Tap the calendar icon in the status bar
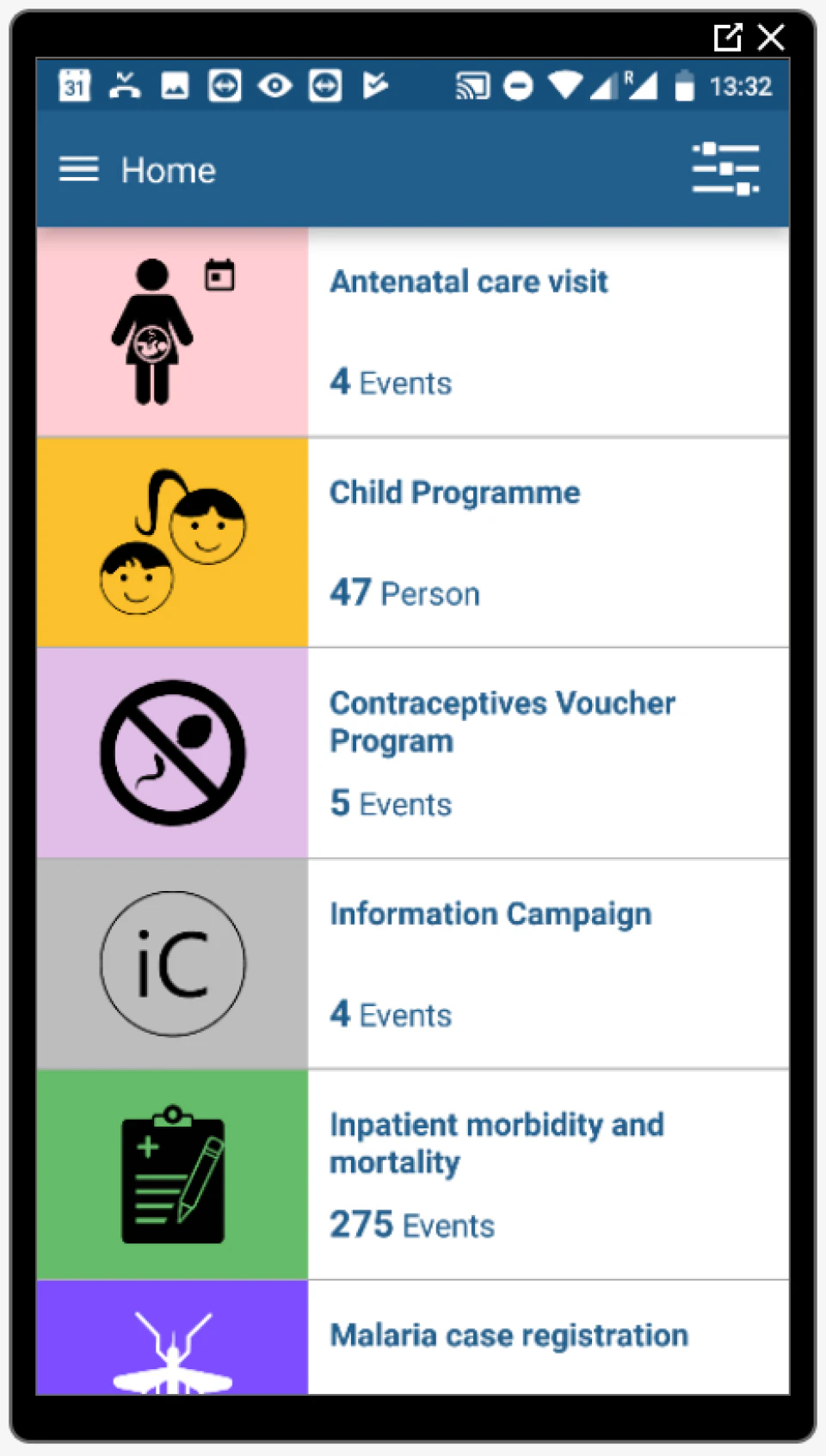The image size is (826, 1456). tap(73, 86)
